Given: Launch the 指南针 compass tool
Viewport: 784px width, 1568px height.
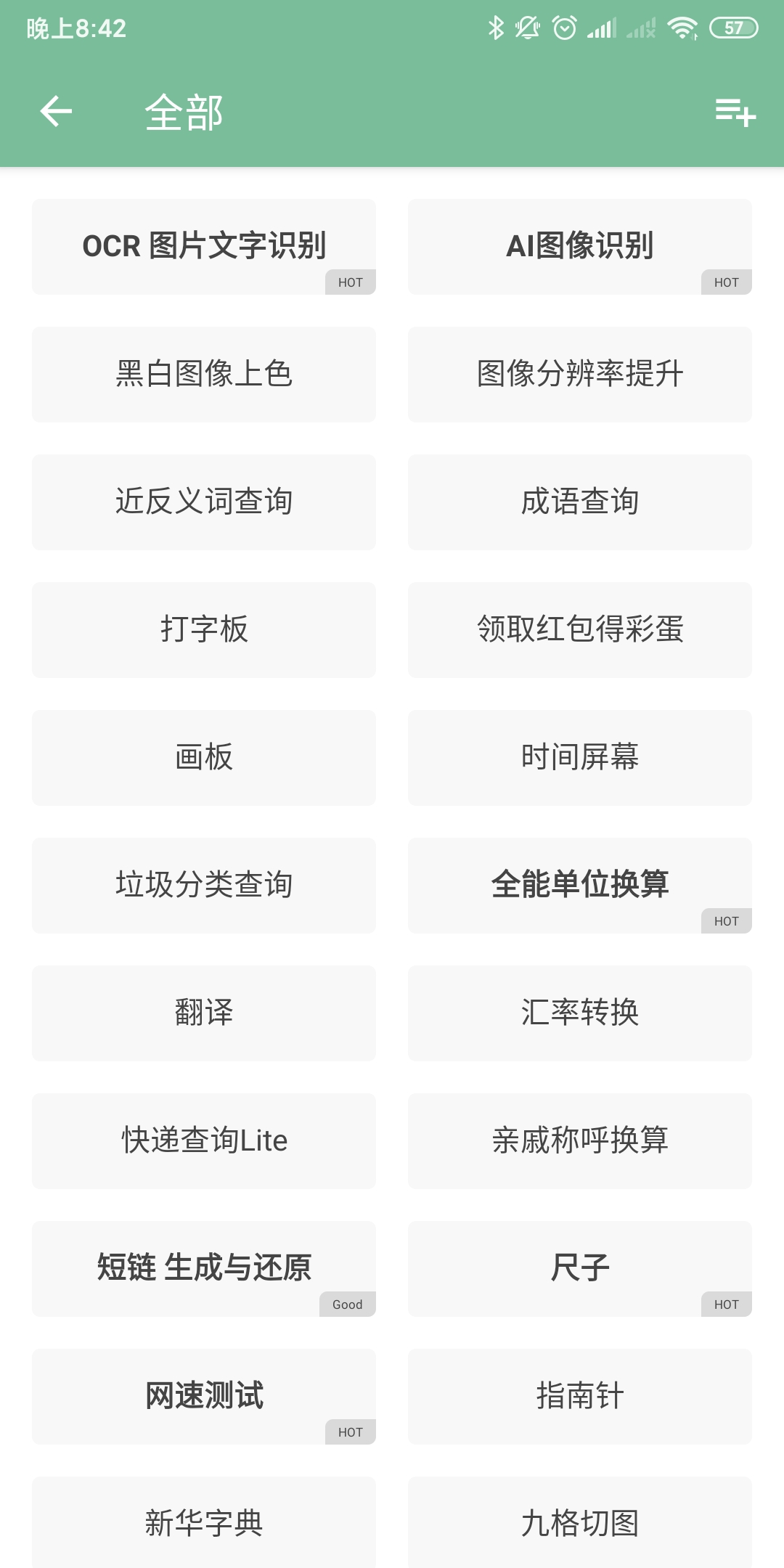Looking at the screenshot, I should pyautogui.click(x=580, y=1396).
